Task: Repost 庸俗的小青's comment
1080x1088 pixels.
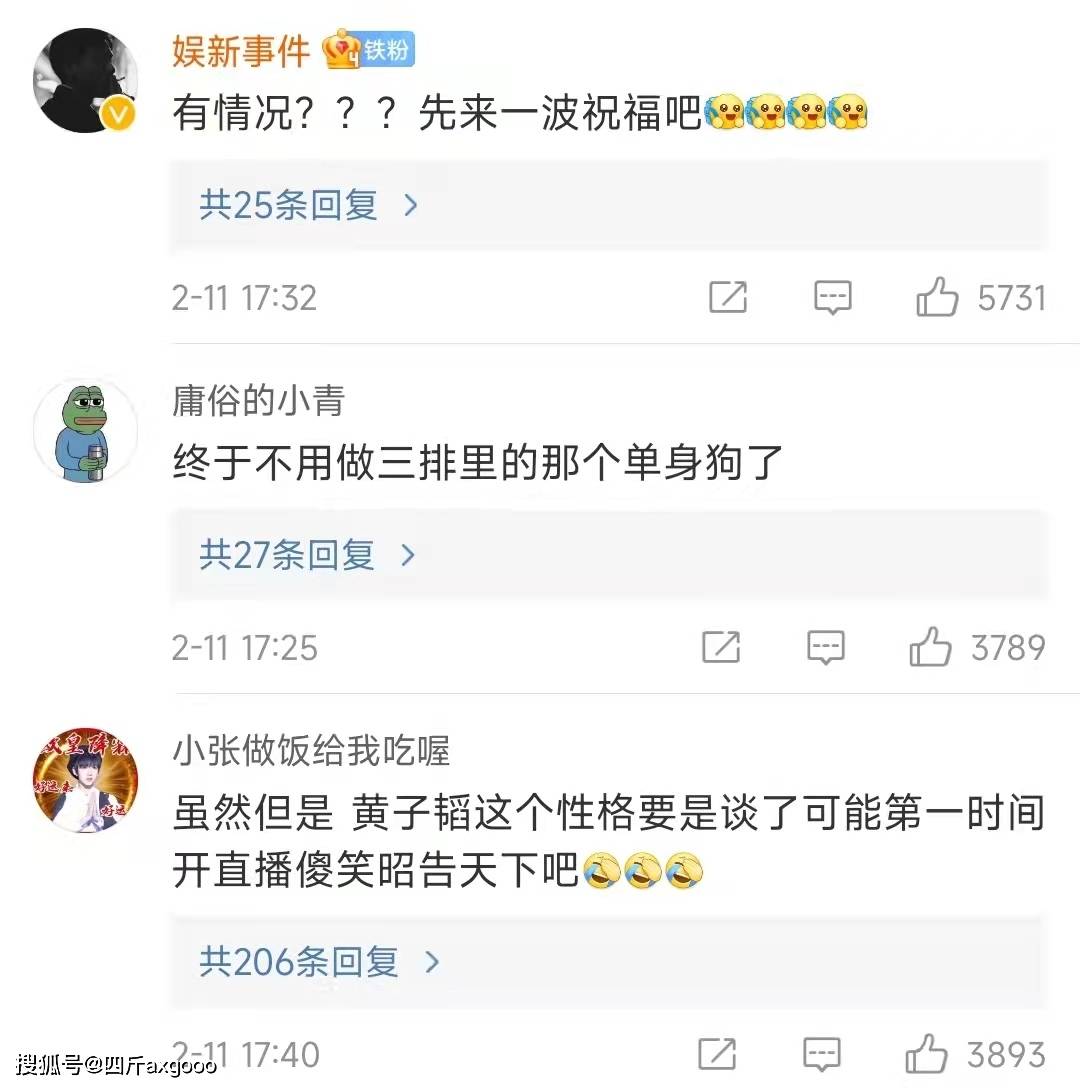Action: (720, 648)
